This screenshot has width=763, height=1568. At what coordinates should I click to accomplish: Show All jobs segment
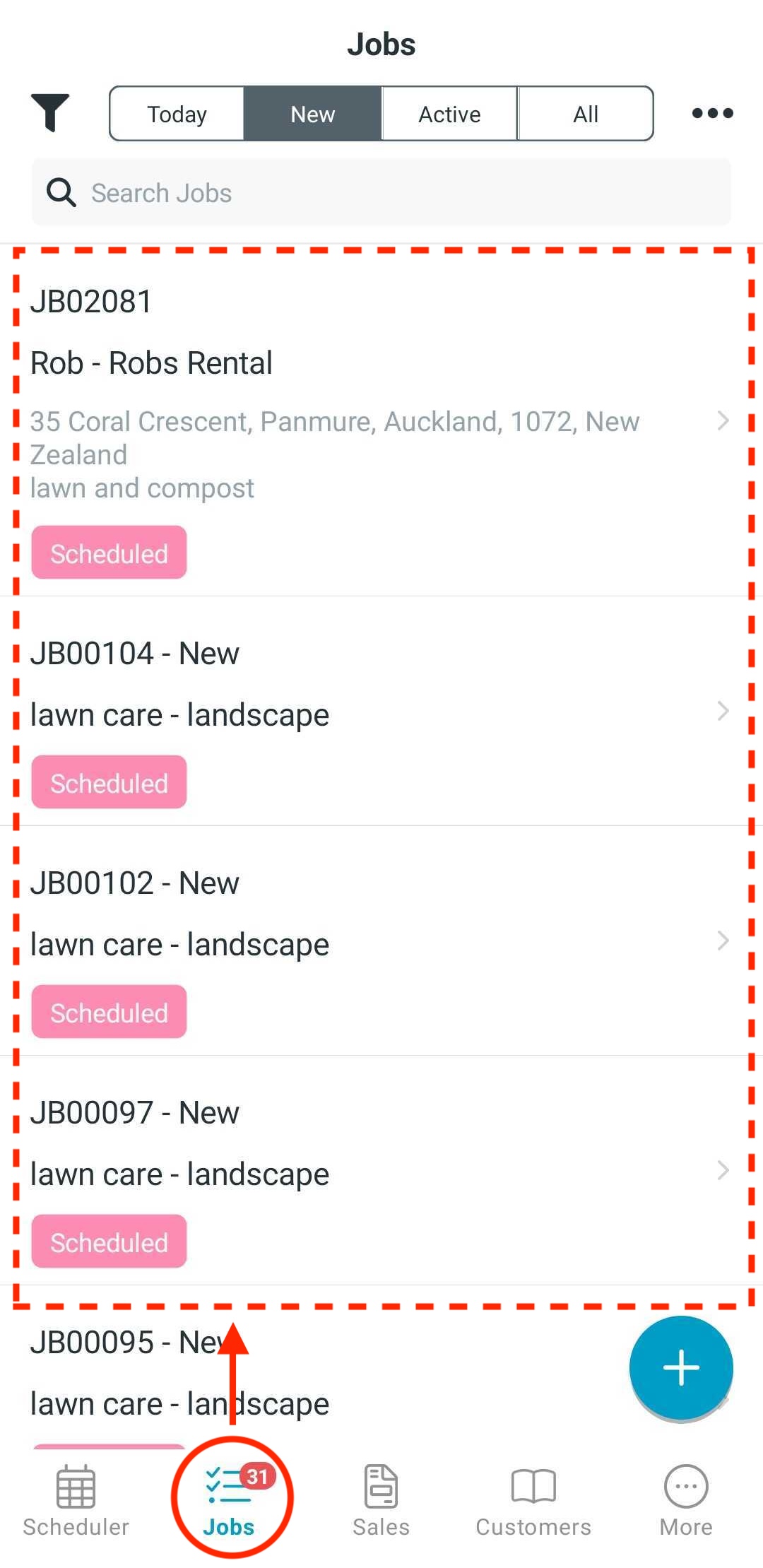point(585,114)
